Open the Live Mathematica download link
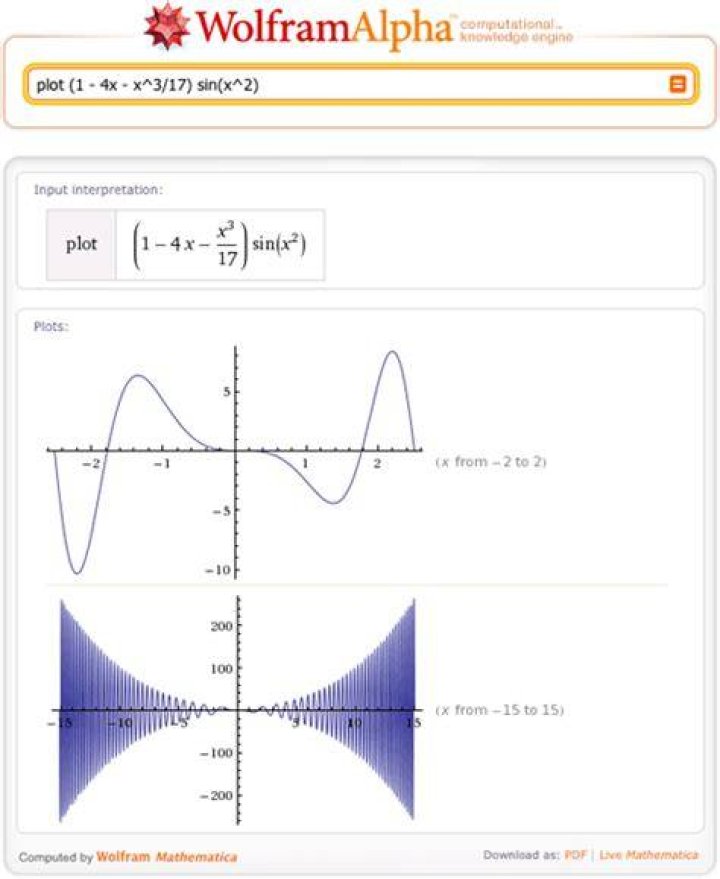720x879 pixels. (x=649, y=855)
